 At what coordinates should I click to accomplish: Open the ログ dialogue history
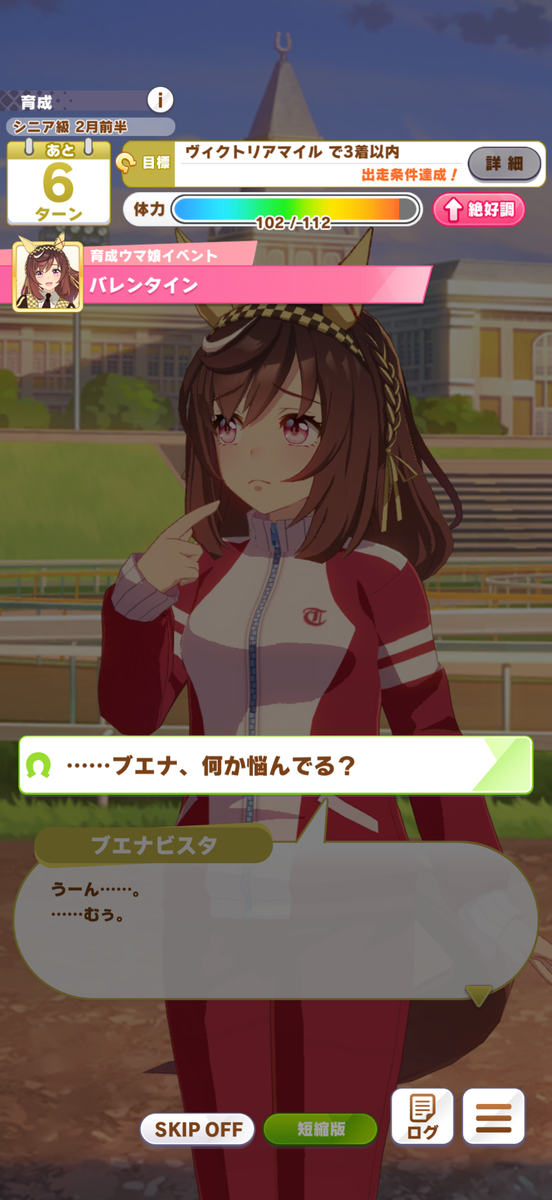click(422, 1117)
